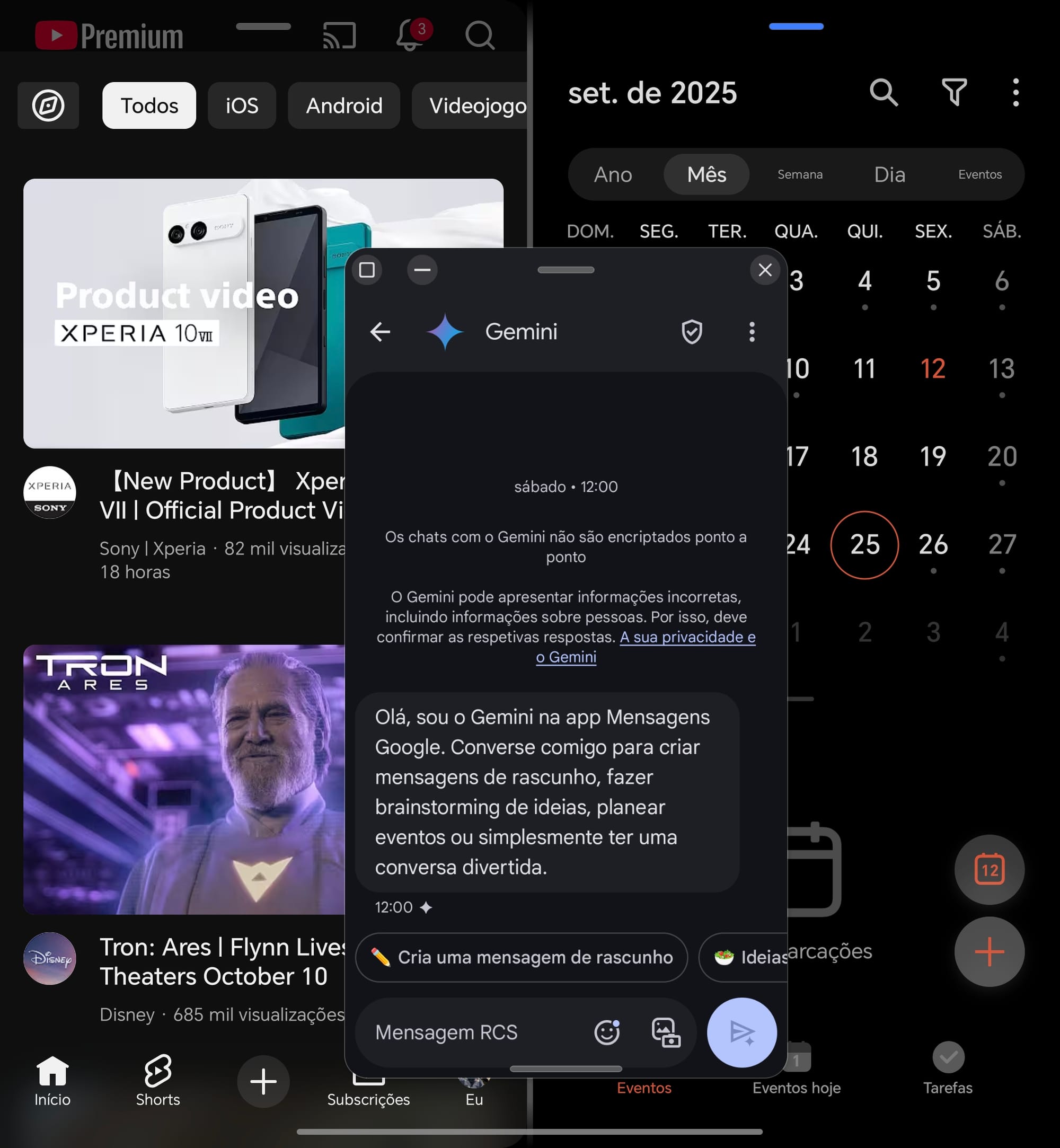Search events in the calendar
Viewport: 1060px width, 1148px height.
click(884, 92)
